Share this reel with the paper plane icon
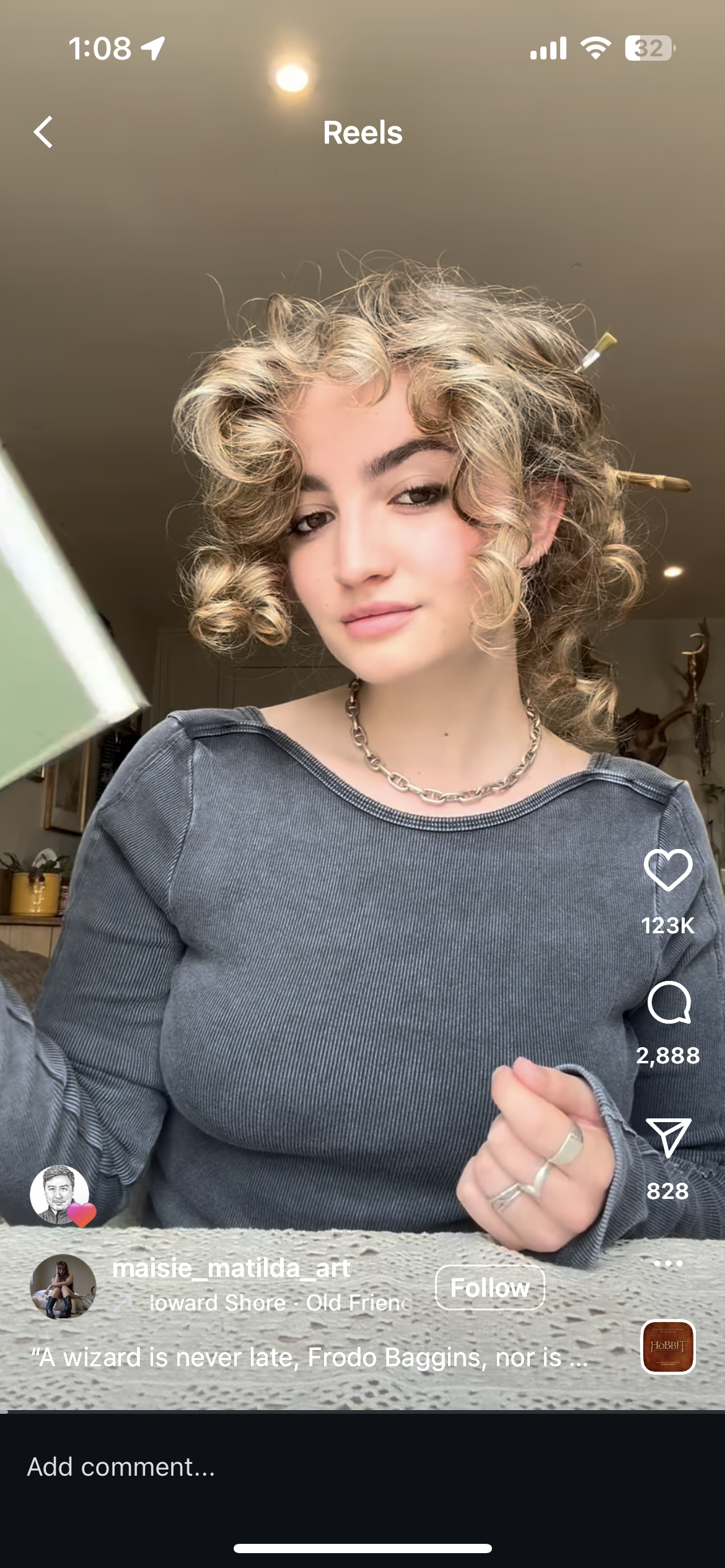The width and height of the screenshot is (725, 1568). click(668, 1137)
